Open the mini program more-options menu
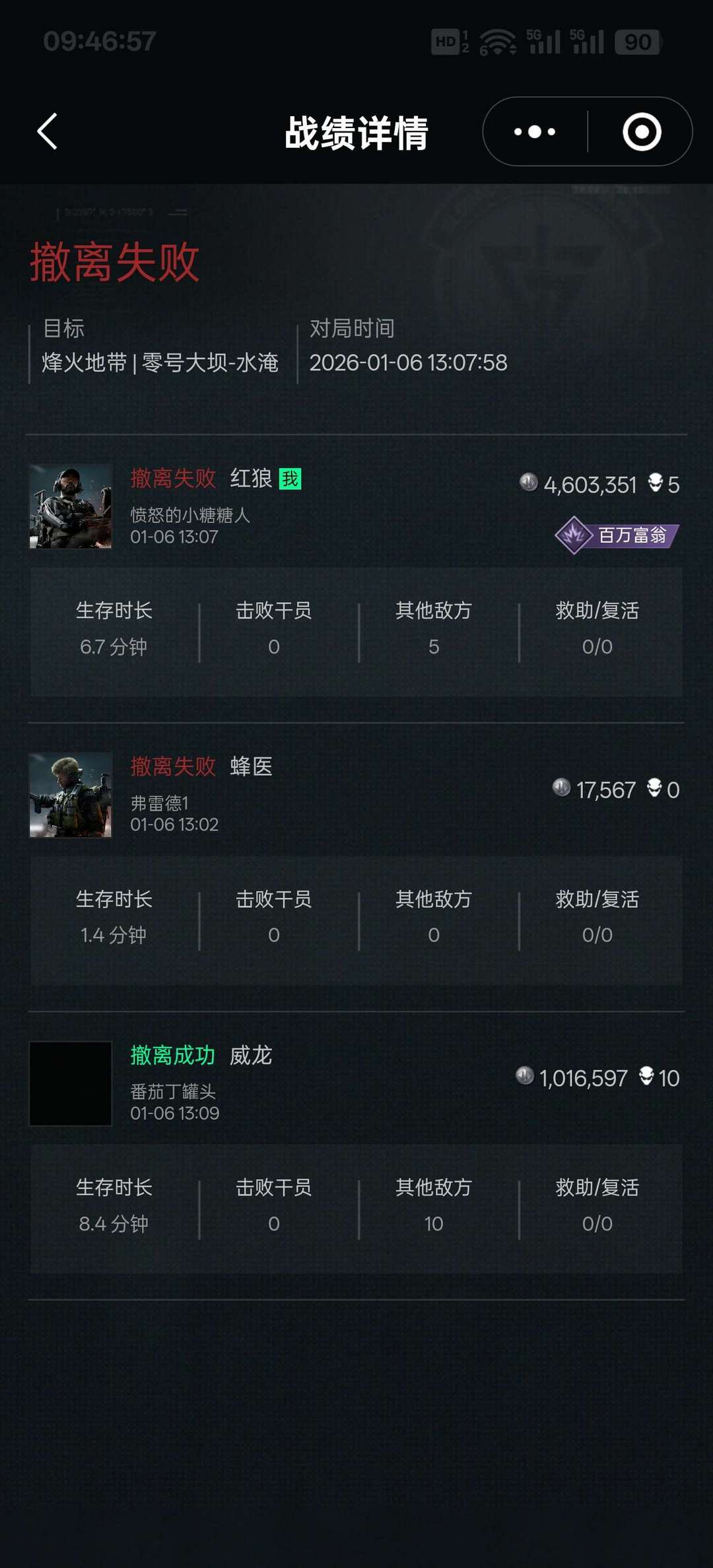This screenshot has height=1568, width=713. (x=535, y=132)
